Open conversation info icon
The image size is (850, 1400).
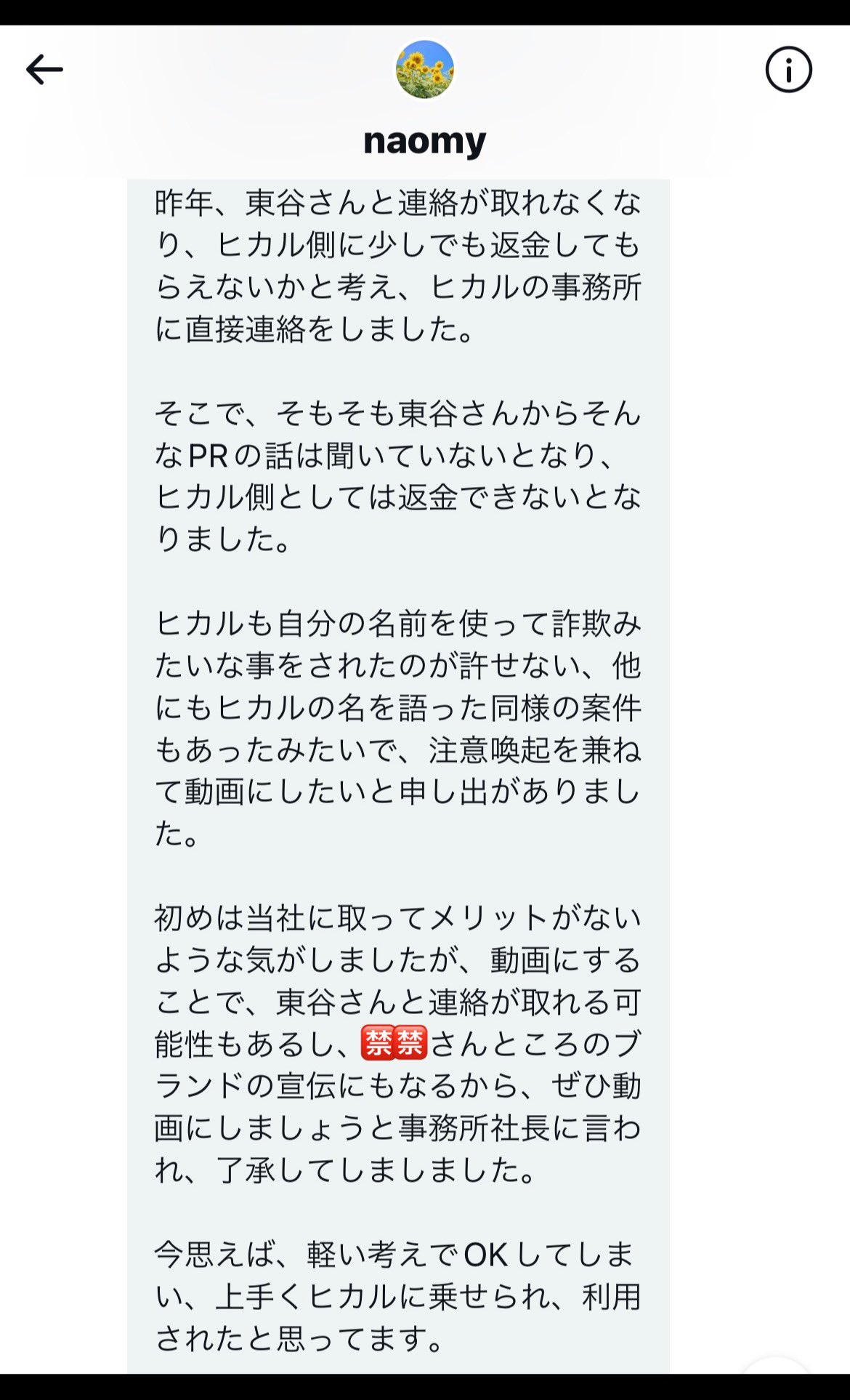click(x=788, y=70)
